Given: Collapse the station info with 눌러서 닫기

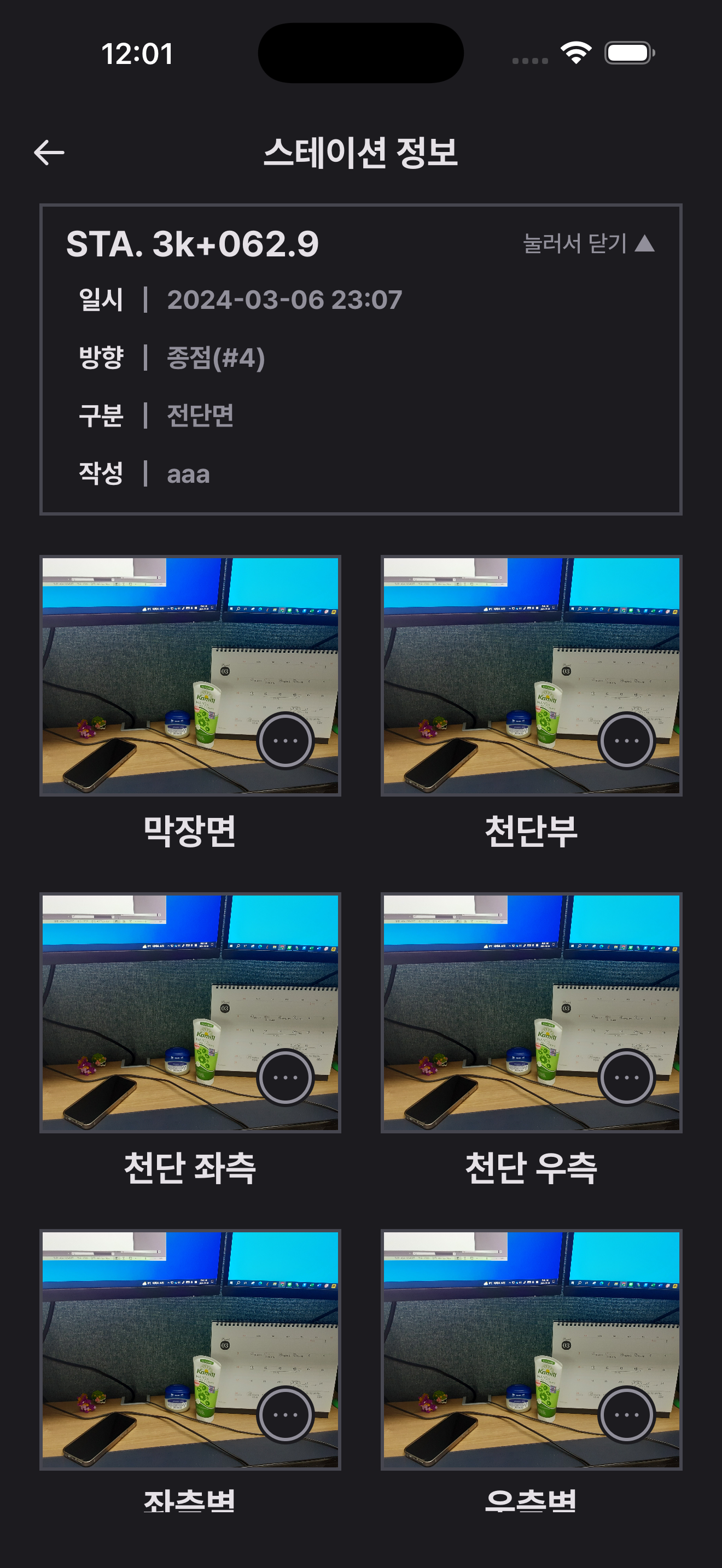Looking at the screenshot, I should click(x=588, y=244).
